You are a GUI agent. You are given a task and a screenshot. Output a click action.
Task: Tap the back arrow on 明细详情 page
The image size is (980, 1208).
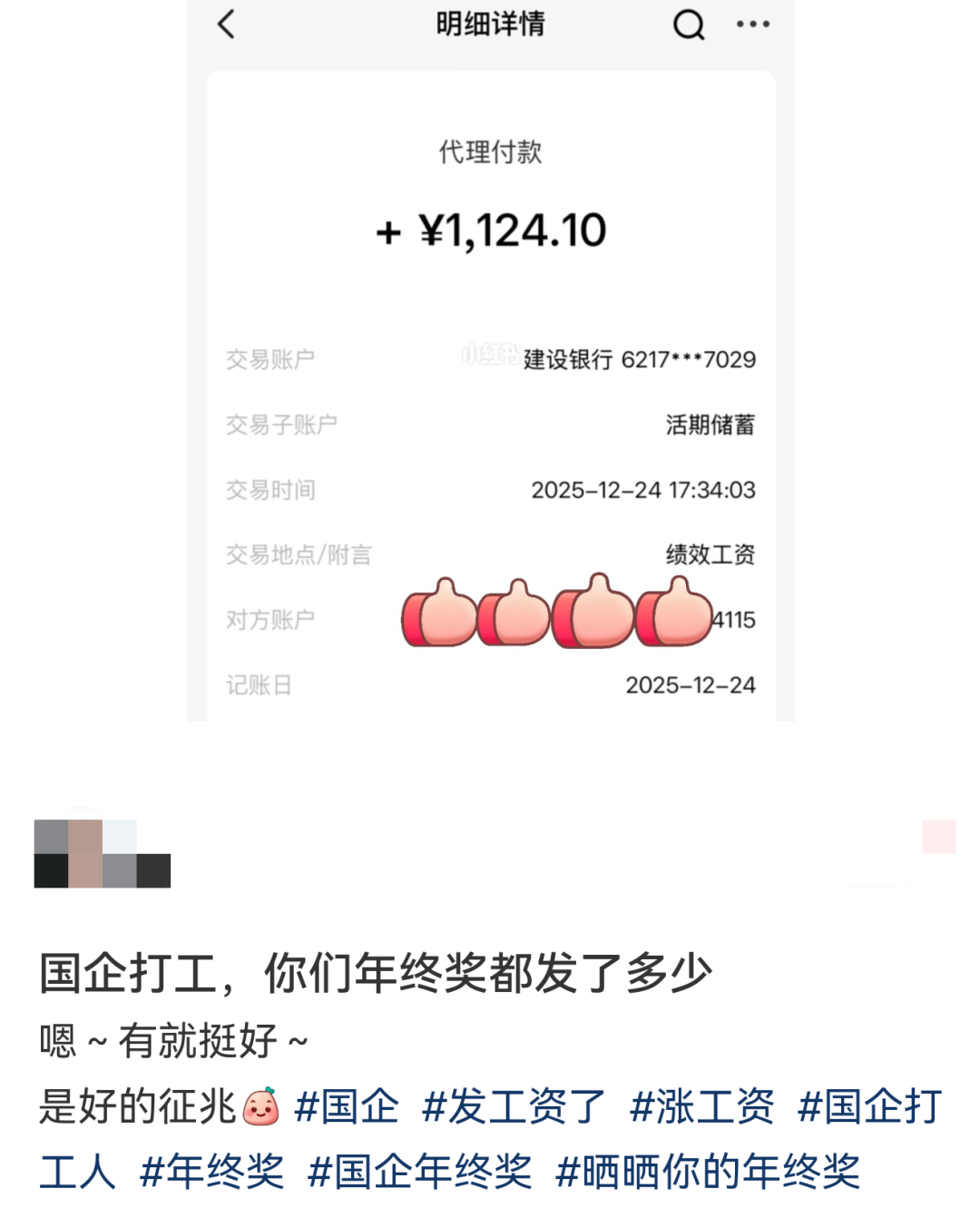[x=227, y=25]
